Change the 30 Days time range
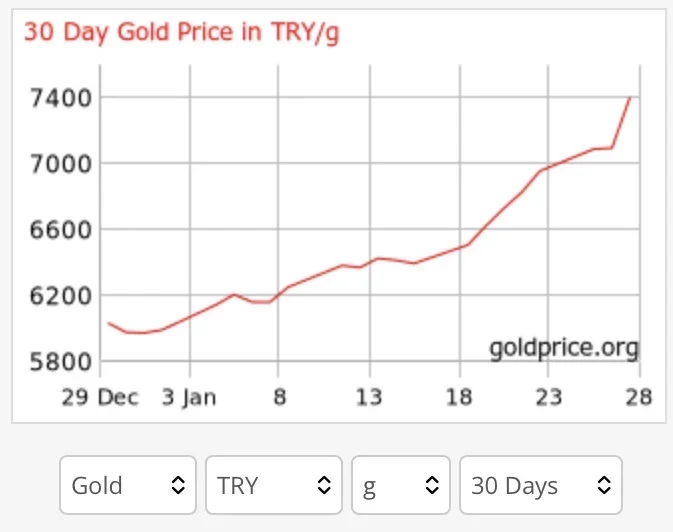 pyautogui.click(x=540, y=486)
